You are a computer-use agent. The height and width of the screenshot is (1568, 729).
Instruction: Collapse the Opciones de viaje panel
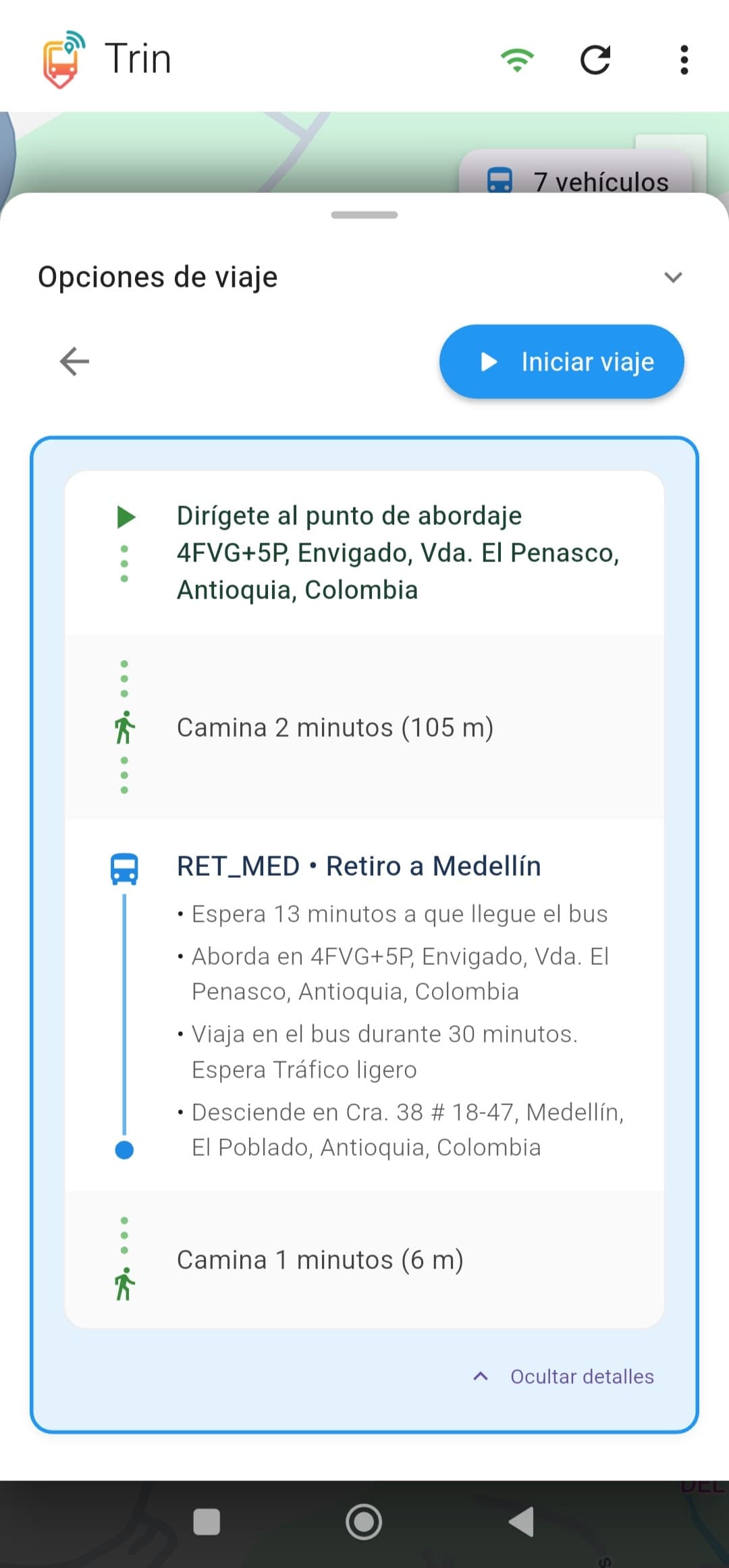673,277
